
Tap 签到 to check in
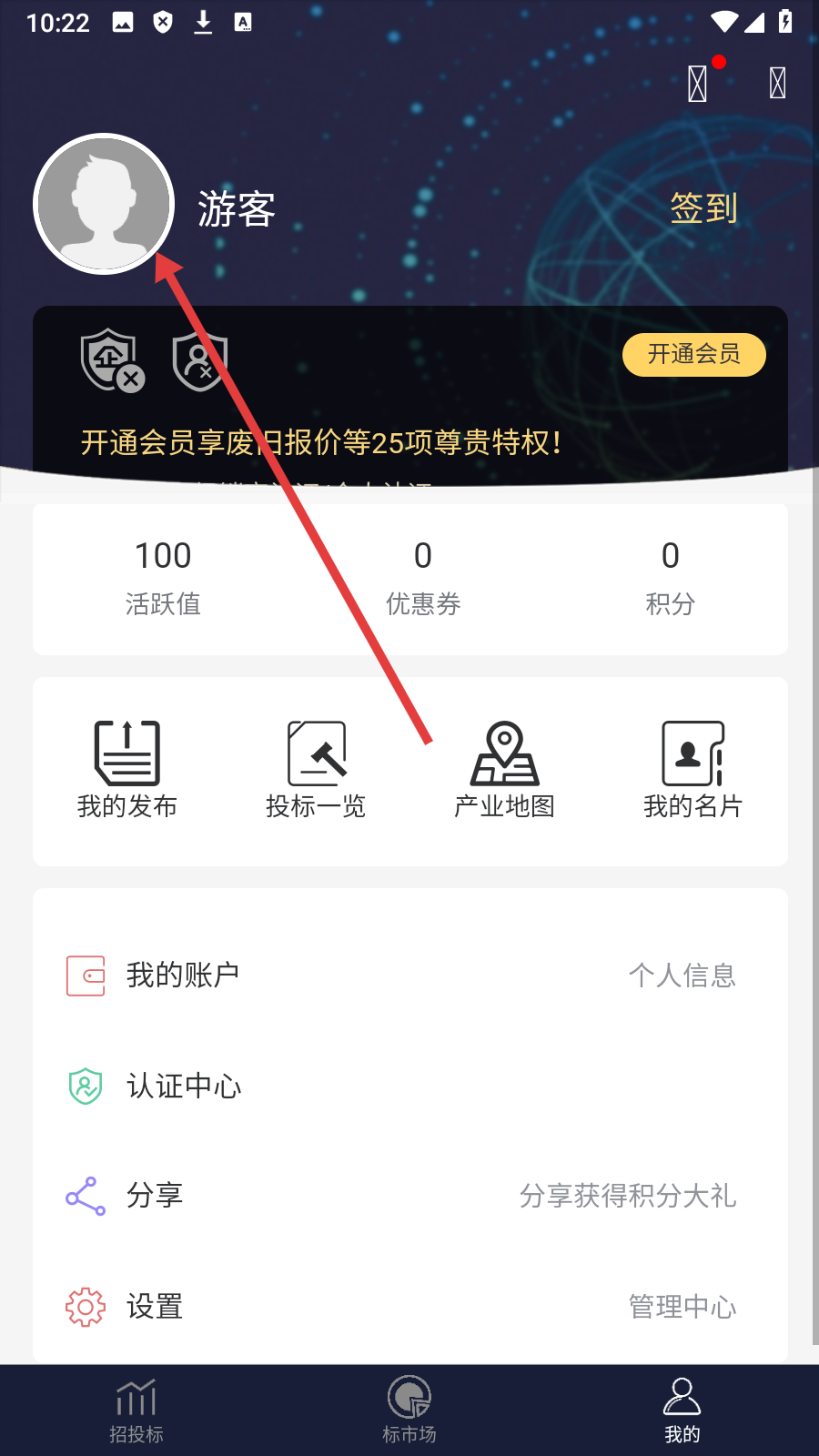[703, 208]
